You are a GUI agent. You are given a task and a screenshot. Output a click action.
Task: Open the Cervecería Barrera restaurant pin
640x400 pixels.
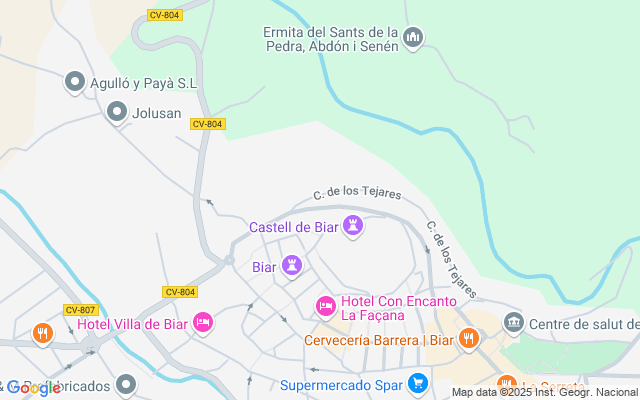pyautogui.click(x=467, y=340)
